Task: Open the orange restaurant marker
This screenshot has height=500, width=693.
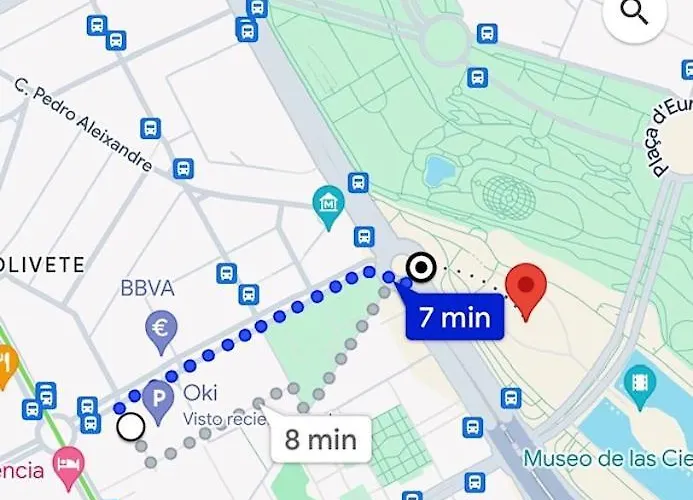Action: (5, 358)
